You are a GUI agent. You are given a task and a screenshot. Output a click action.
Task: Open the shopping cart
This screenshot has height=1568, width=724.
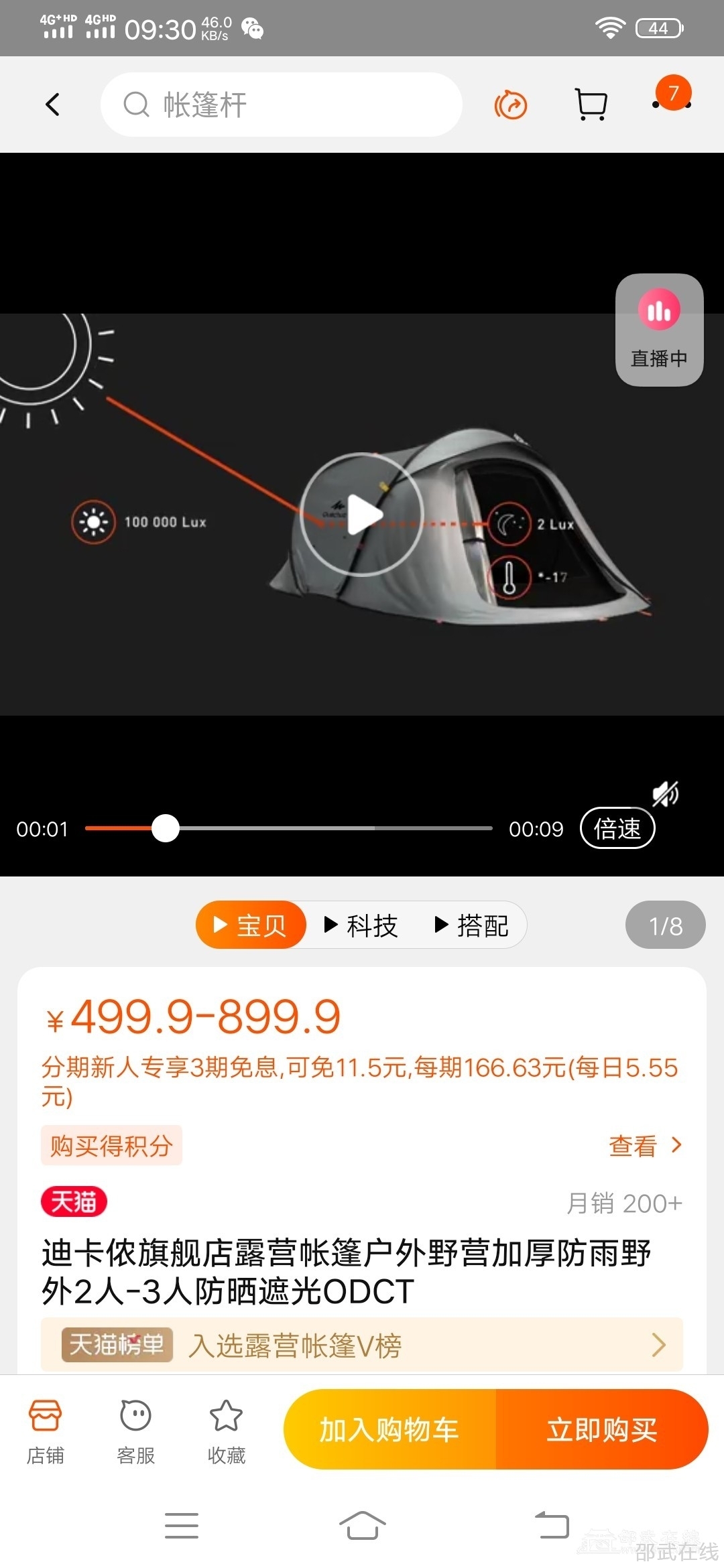click(x=591, y=105)
